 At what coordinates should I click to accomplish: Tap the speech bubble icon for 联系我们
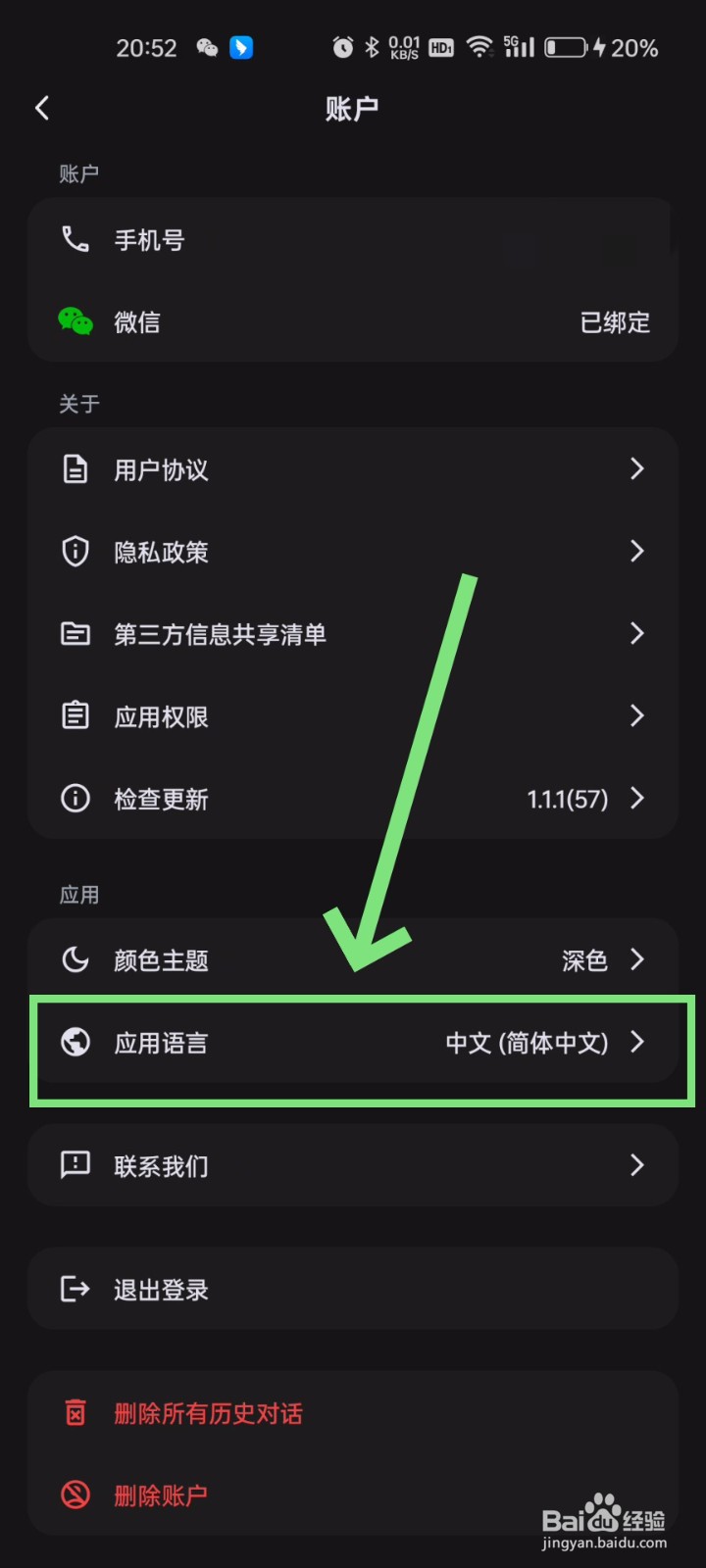point(75,1165)
